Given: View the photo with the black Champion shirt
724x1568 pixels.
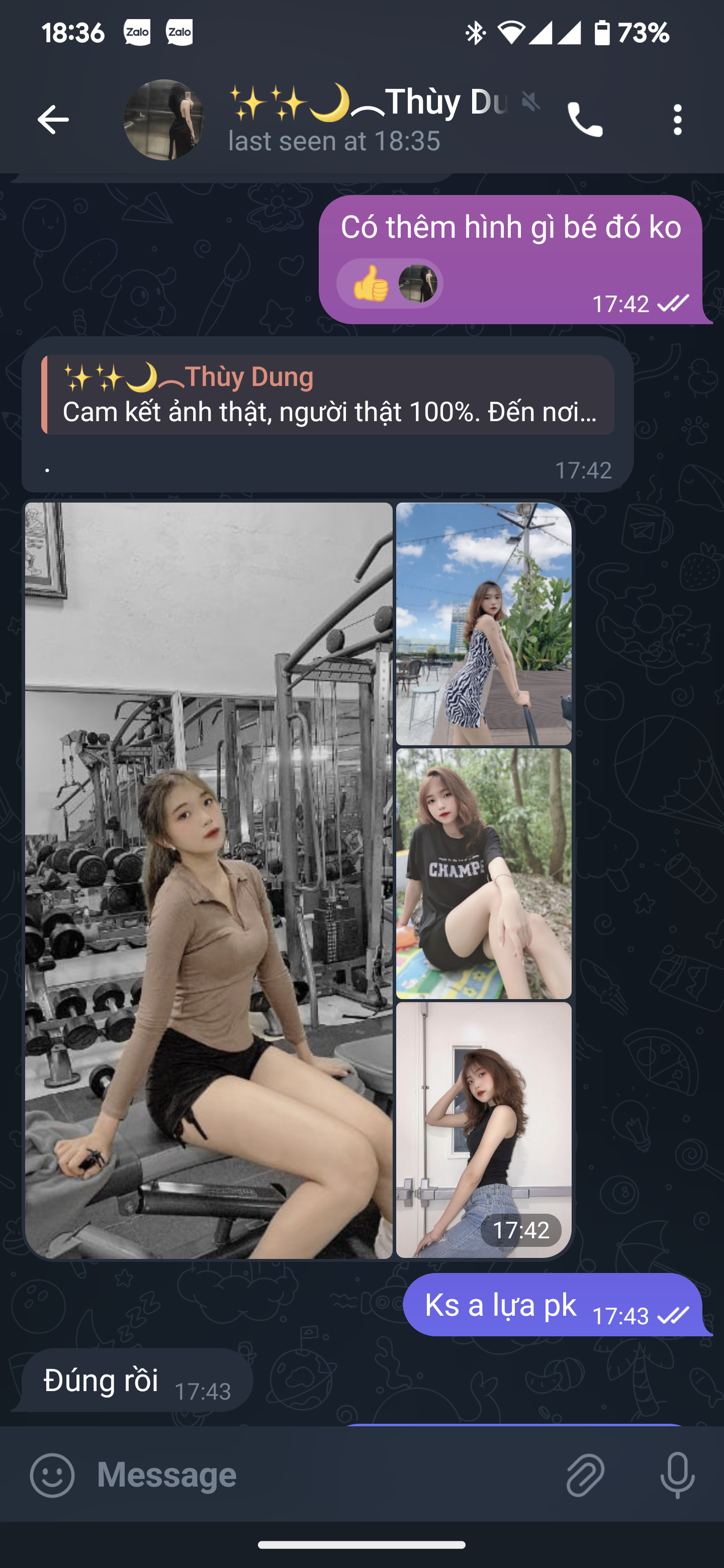Looking at the screenshot, I should 484,874.
